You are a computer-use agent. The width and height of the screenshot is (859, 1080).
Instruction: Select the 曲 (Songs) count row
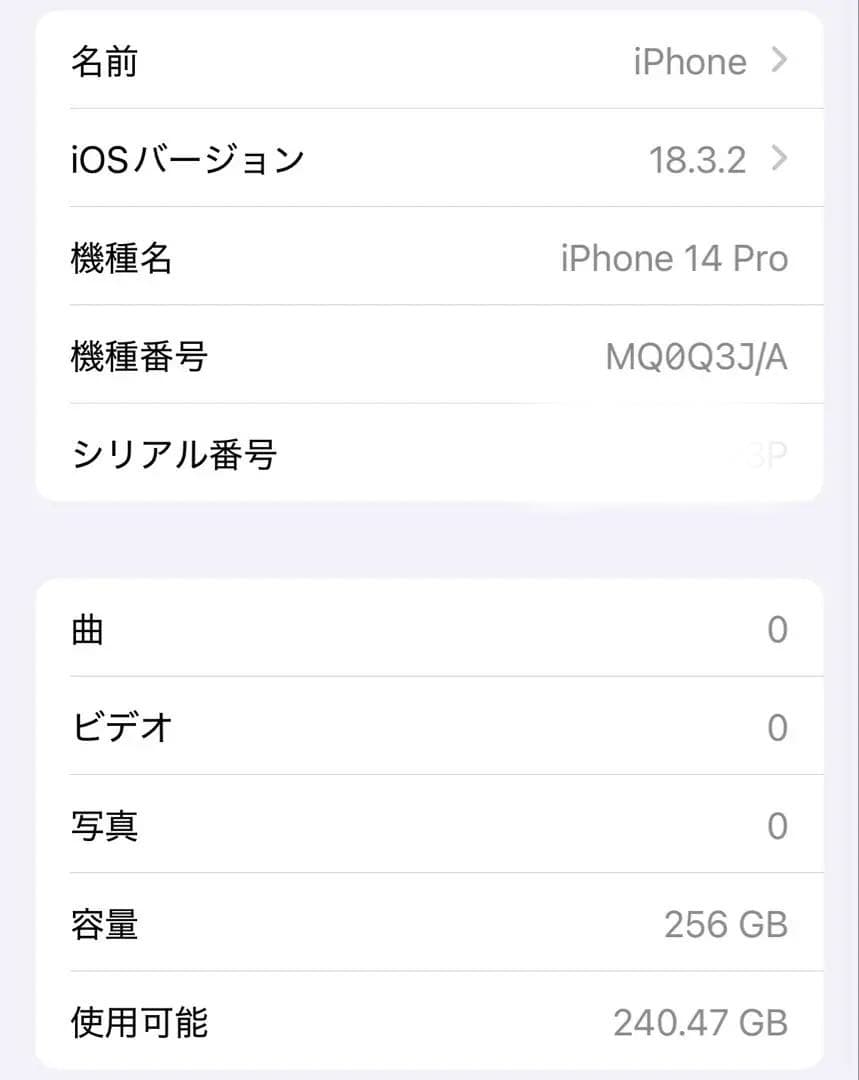[430, 629]
